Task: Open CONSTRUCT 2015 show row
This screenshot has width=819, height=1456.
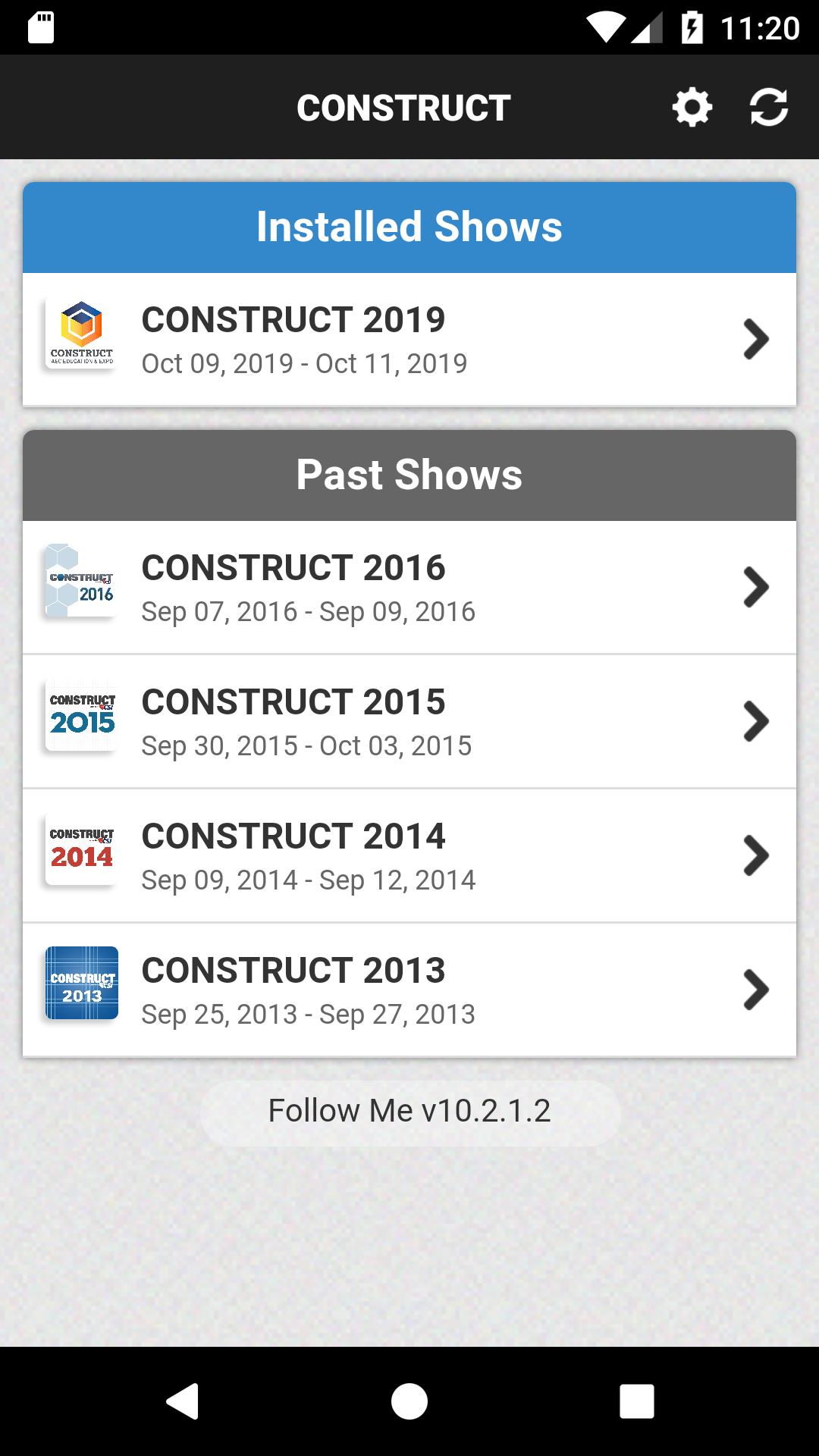Action: (409, 722)
